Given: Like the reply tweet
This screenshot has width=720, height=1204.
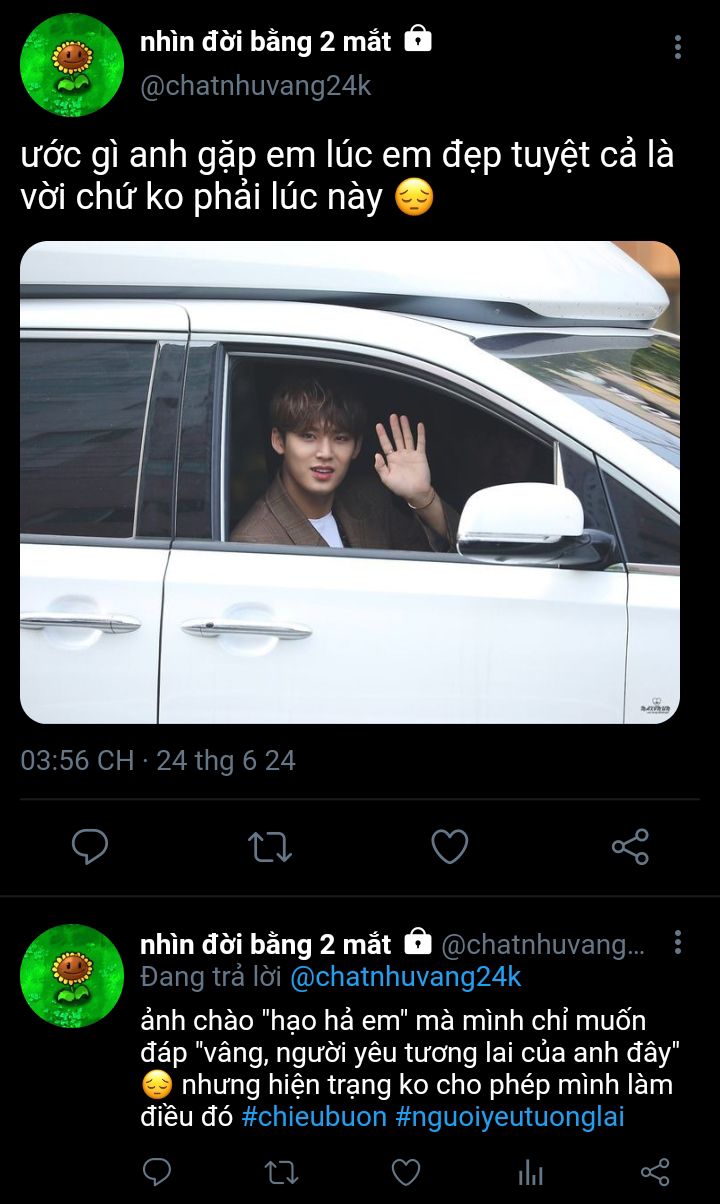Looking at the screenshot, I should tap(405, 1171).
